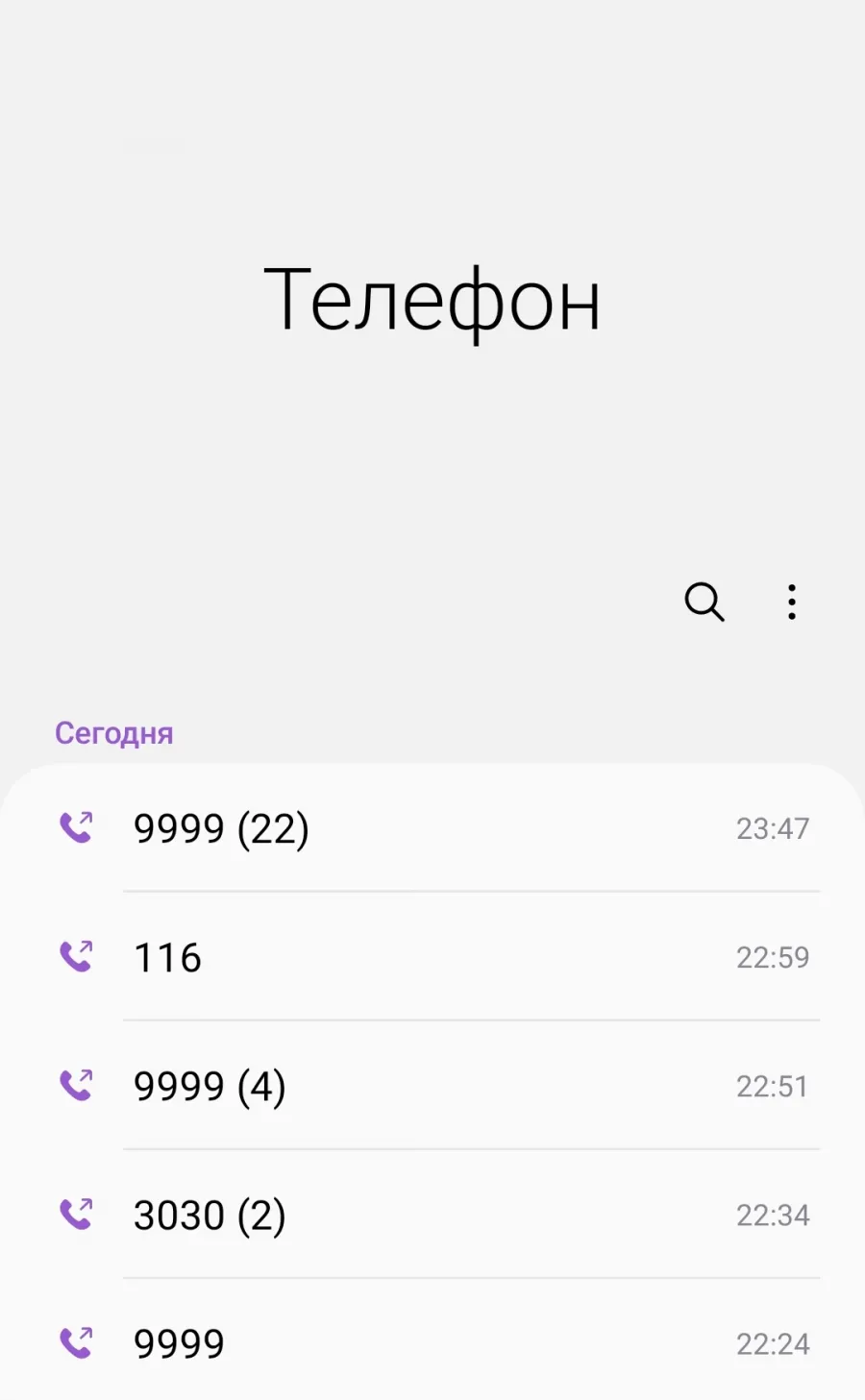865x1400 pixels.
Task: Open the search magnifier icon
Action: [x=704, y=602]
